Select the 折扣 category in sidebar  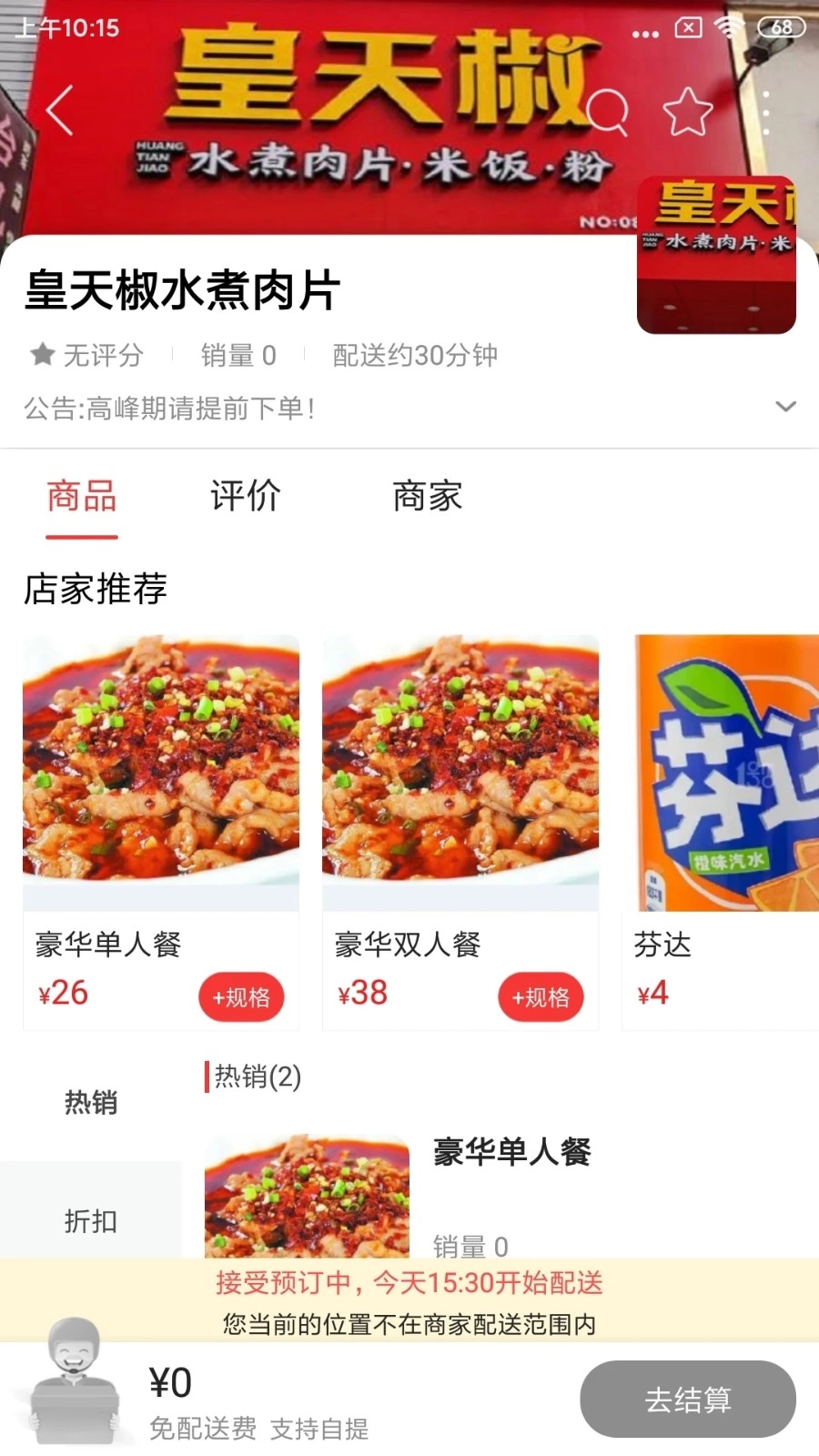[x=90, y=1219]
